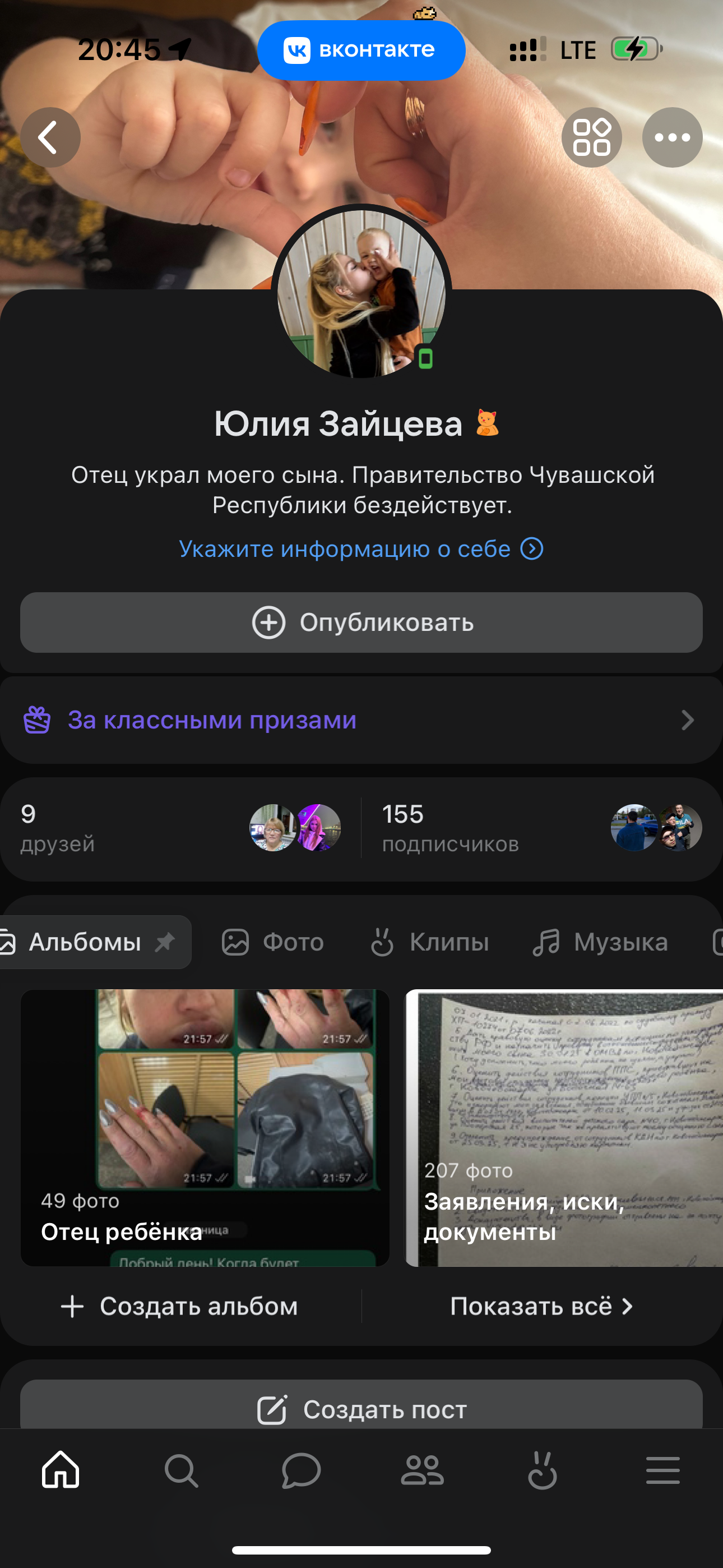View the 155 подписчиков list
Image resolution: width=723 pixels, height=1568 pixels.
pos(541,828)
